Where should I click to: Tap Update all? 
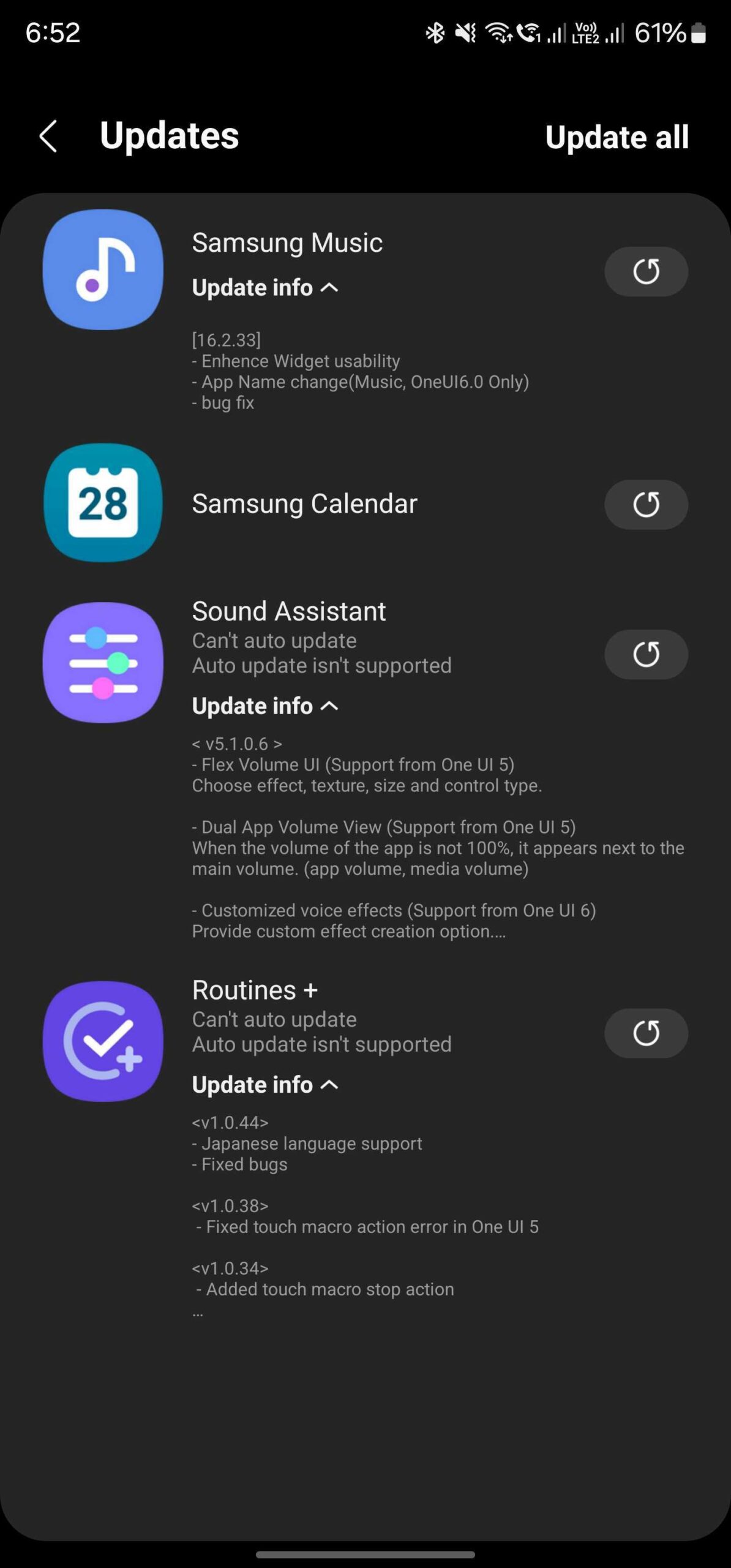(x=617, y=137)
